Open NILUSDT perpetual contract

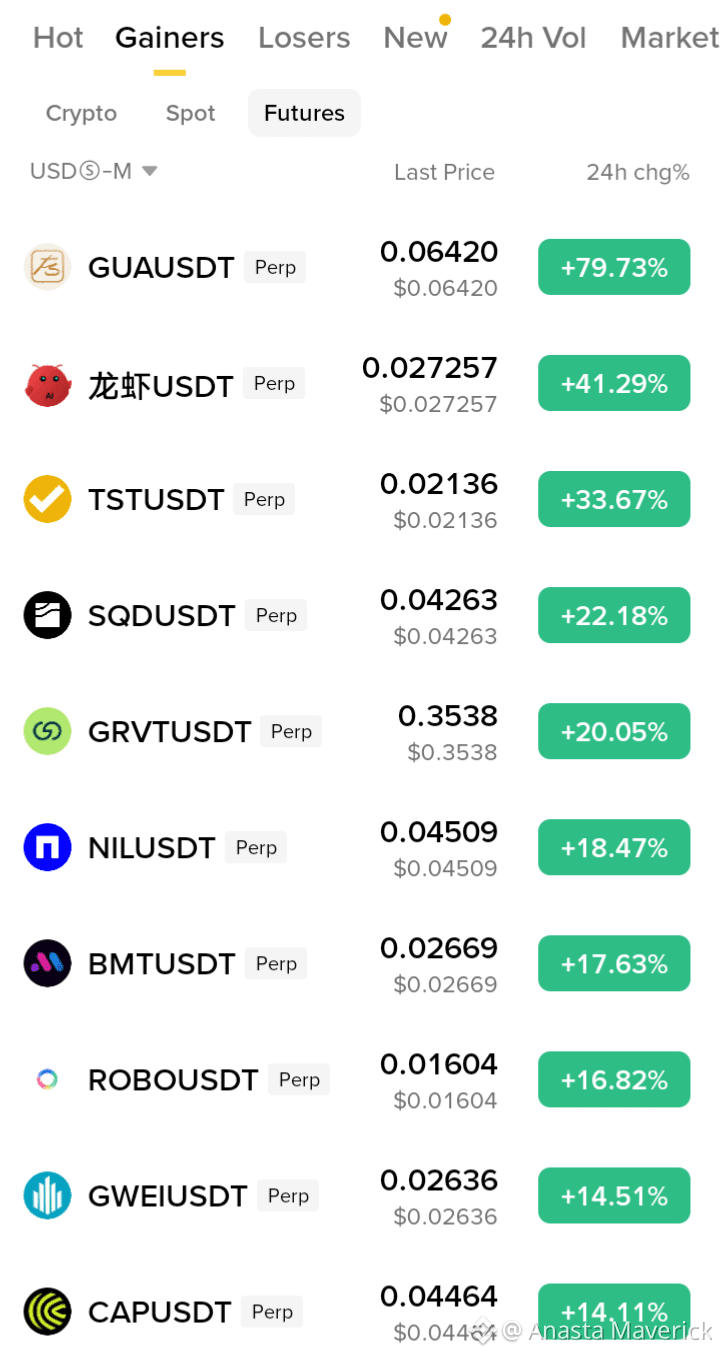360,847
